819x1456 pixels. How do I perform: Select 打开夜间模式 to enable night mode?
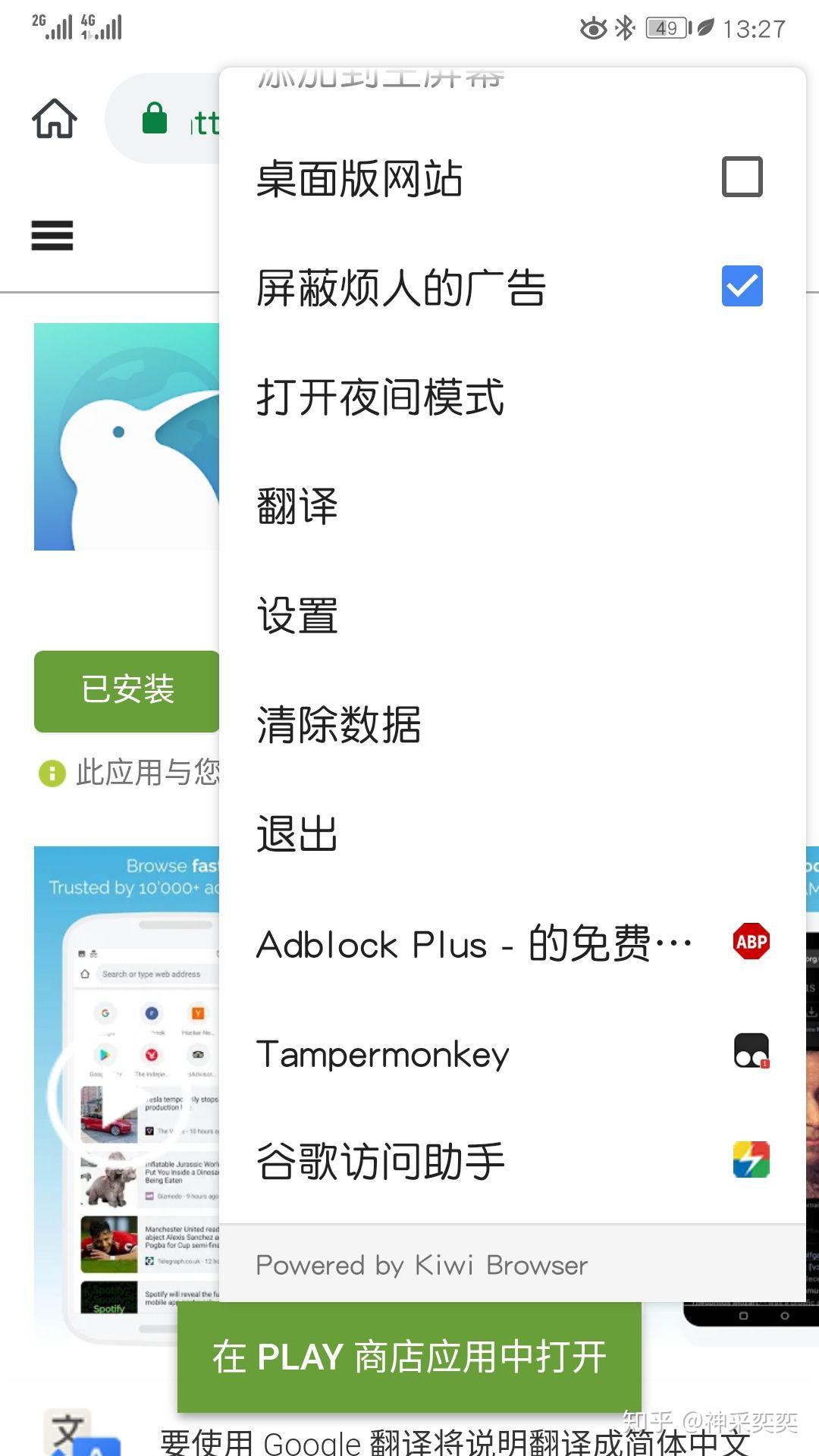[379, 397]
